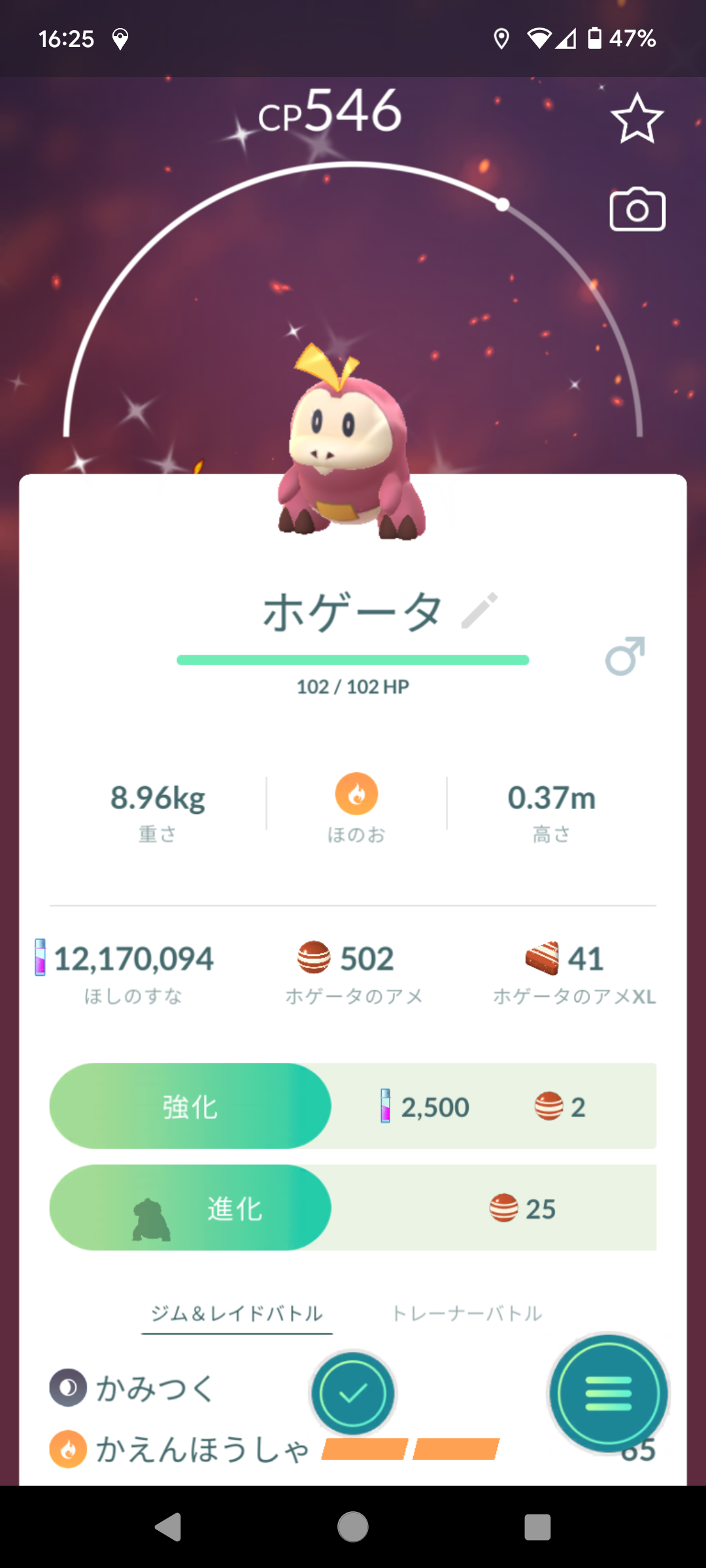Go to the home screen via system home button
The height and width of the screenshot is (1568, 706).
353,1527
